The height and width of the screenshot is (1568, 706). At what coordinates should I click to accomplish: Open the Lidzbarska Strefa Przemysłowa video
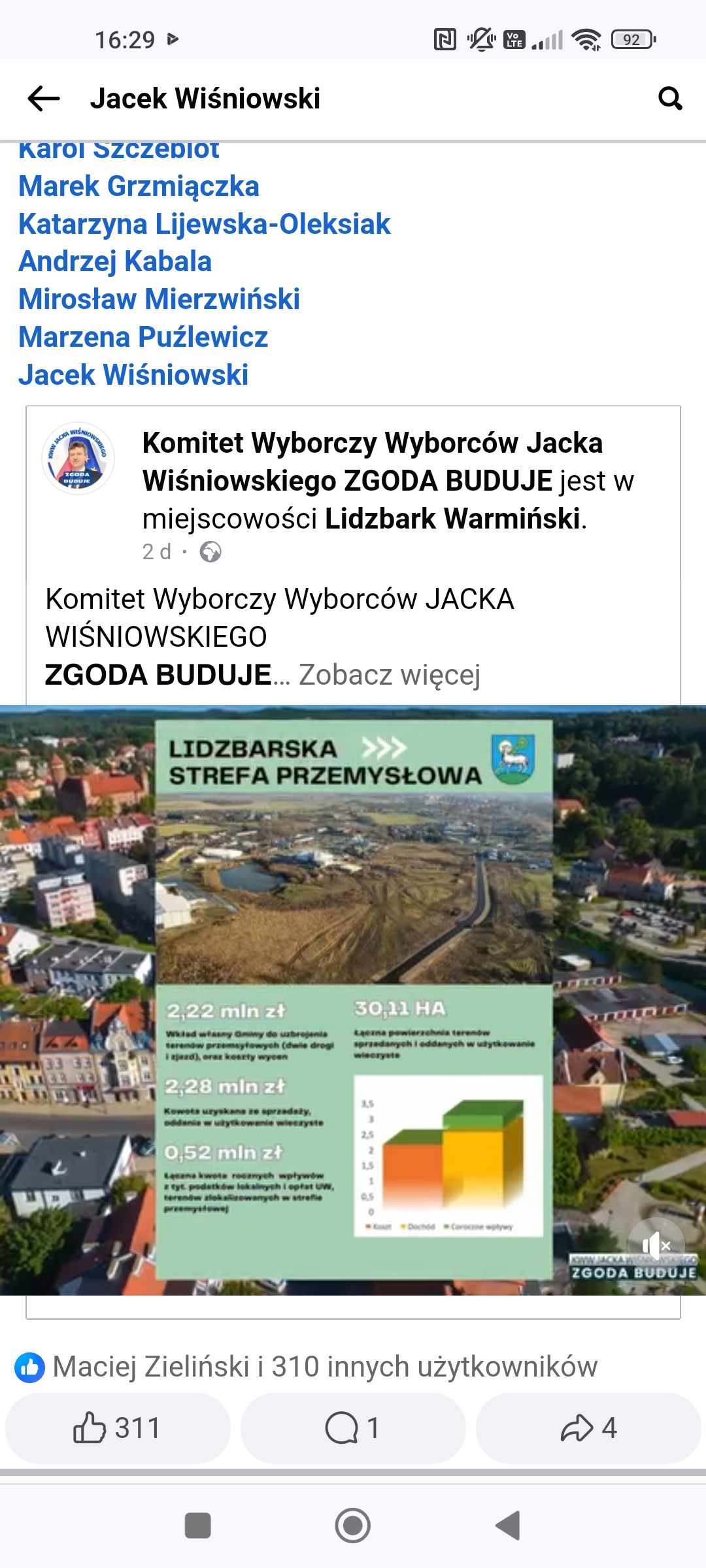(x=353, y=1000)
